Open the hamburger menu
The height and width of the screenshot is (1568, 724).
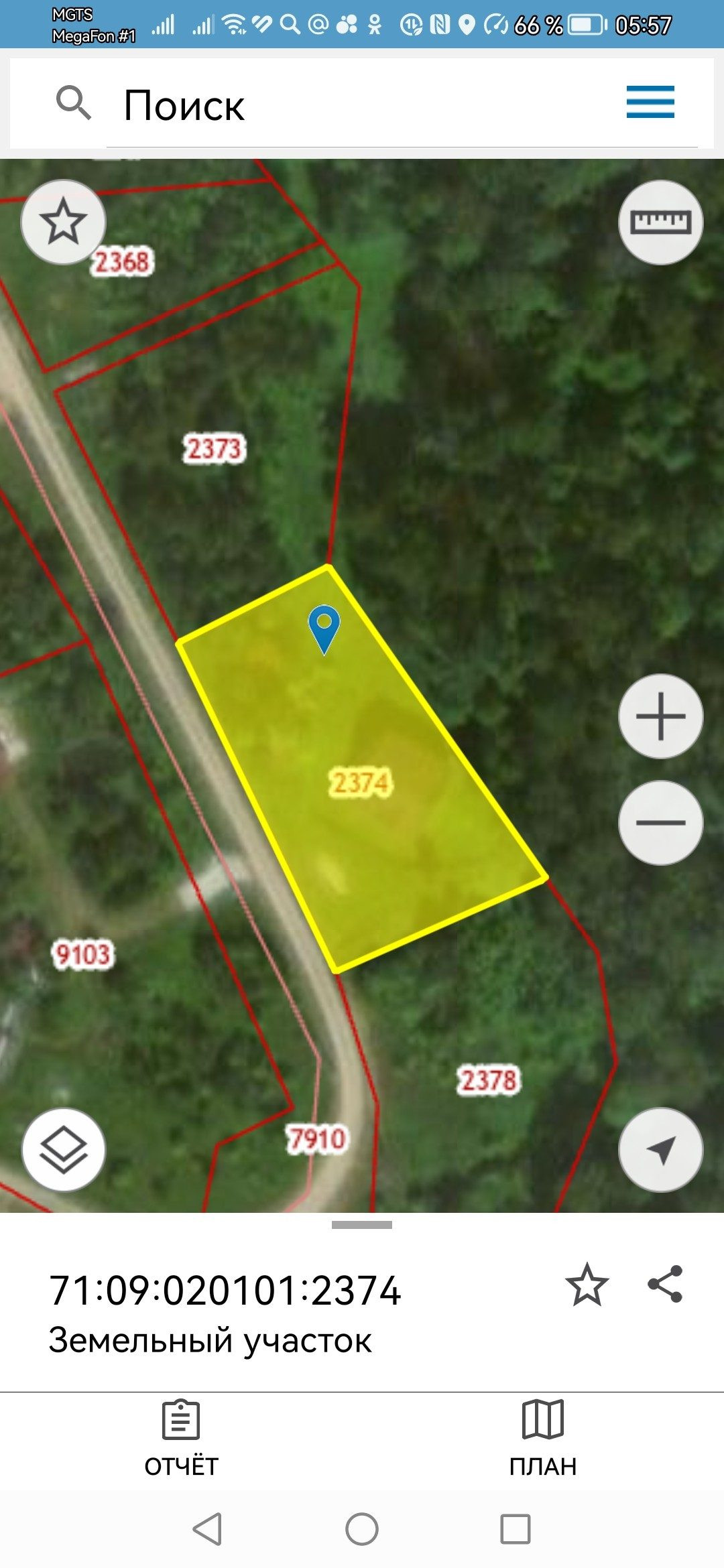[650, 103]
